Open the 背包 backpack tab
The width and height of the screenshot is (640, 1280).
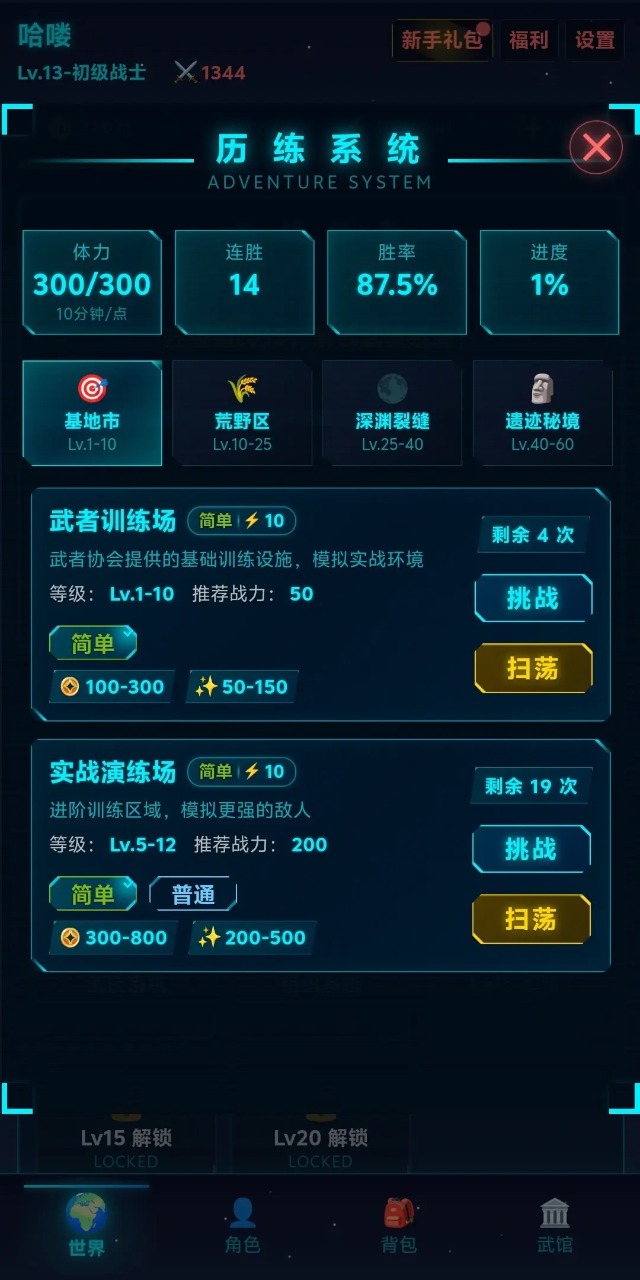pyautogui.click(x=398, y=1226)
